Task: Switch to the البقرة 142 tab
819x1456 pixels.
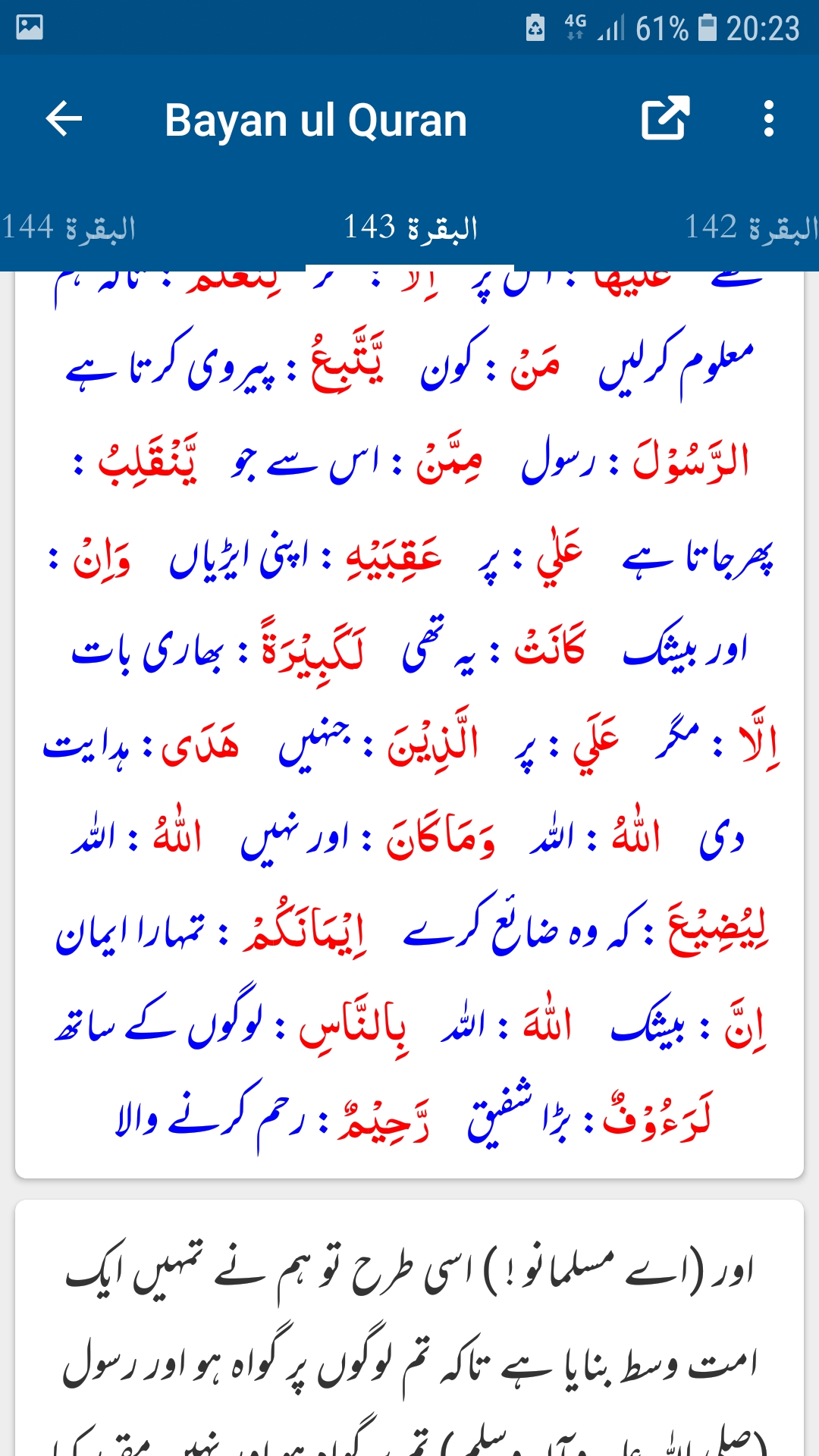Action: click(x=751, y=227)
